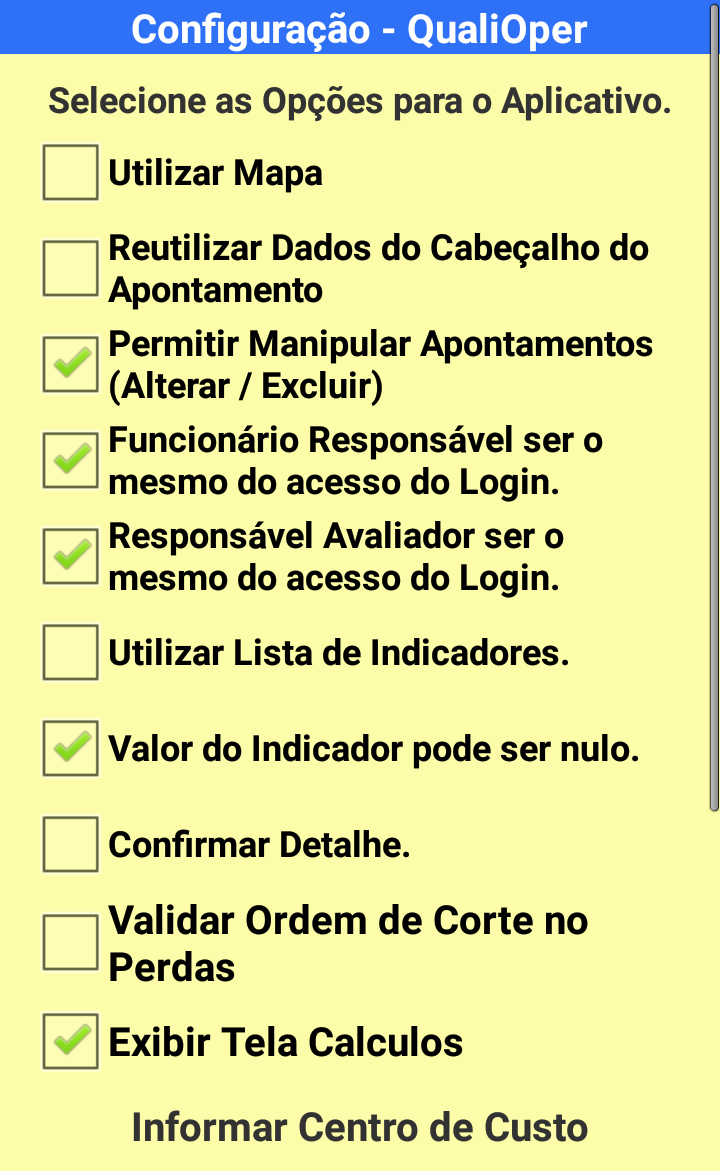Turn on Utilizar Lista de Indicadores
This screenshot has width=720, height=1171.
click(x=70, y=653)
